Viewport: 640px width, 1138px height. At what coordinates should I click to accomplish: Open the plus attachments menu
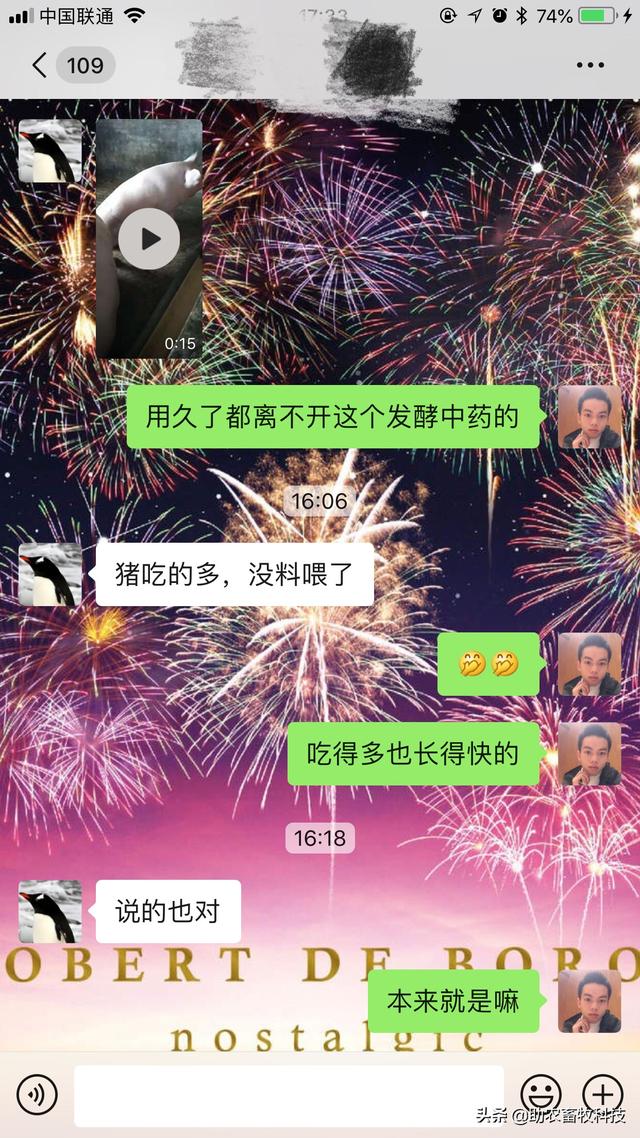602,1095
